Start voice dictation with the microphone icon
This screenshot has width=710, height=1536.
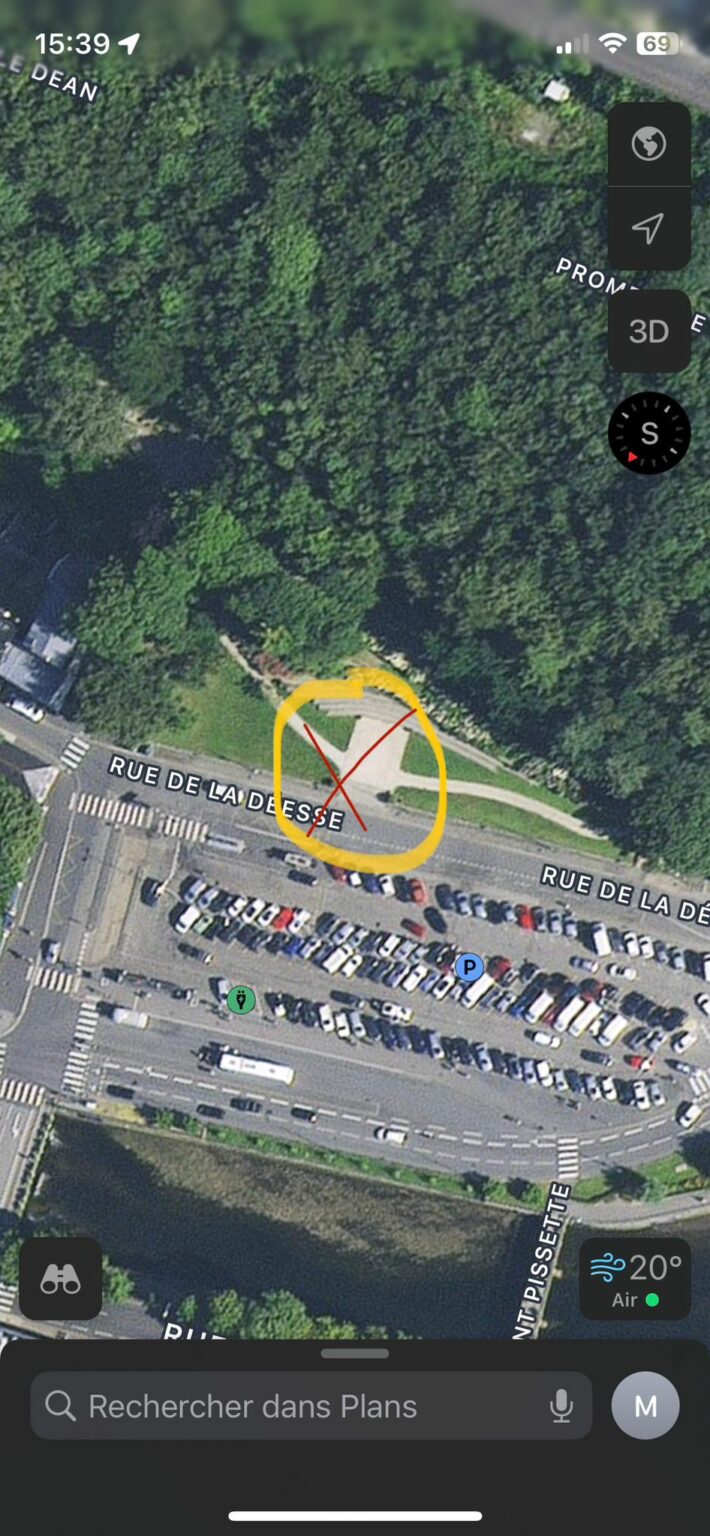(562, 1406)
